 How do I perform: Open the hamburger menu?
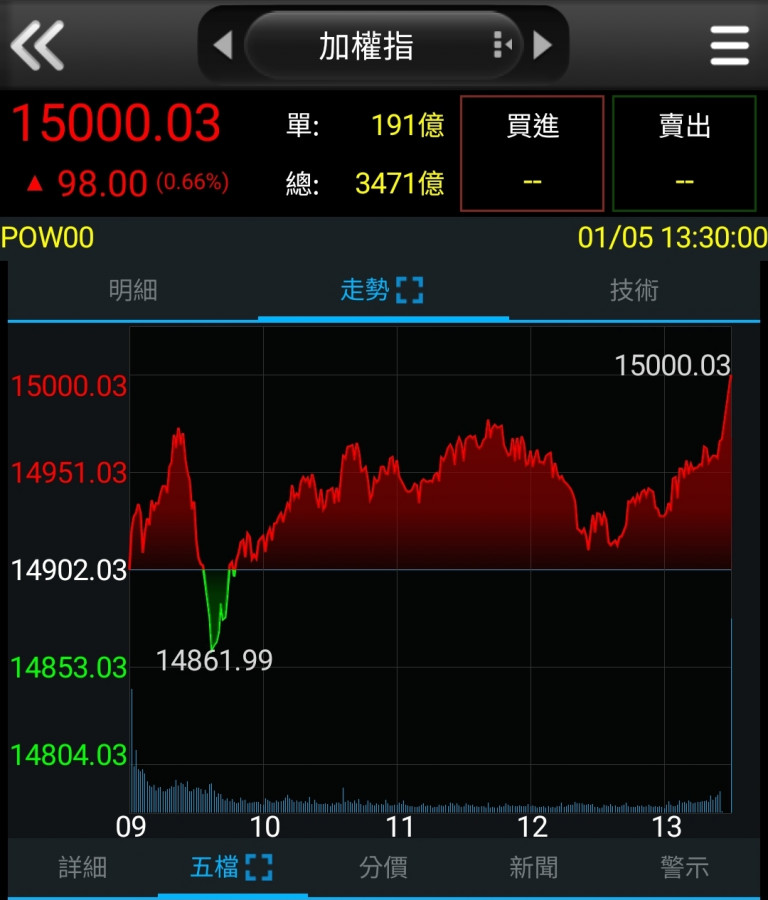(x=729, y=45)
